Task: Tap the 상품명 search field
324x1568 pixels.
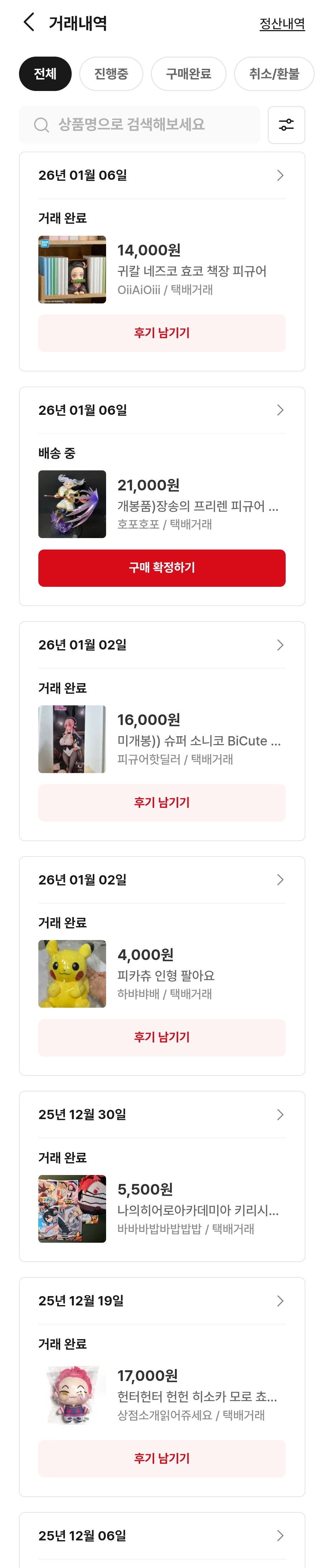Action: [x=139, y=125]
